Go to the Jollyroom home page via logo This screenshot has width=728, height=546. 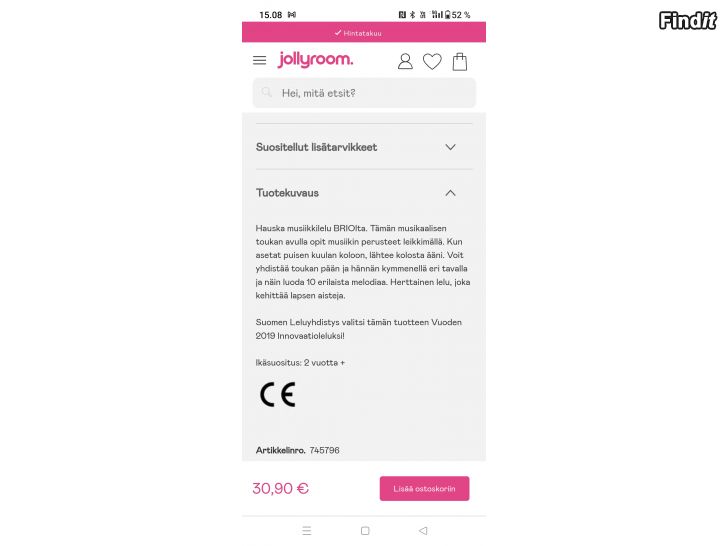[x=315, y=60]
